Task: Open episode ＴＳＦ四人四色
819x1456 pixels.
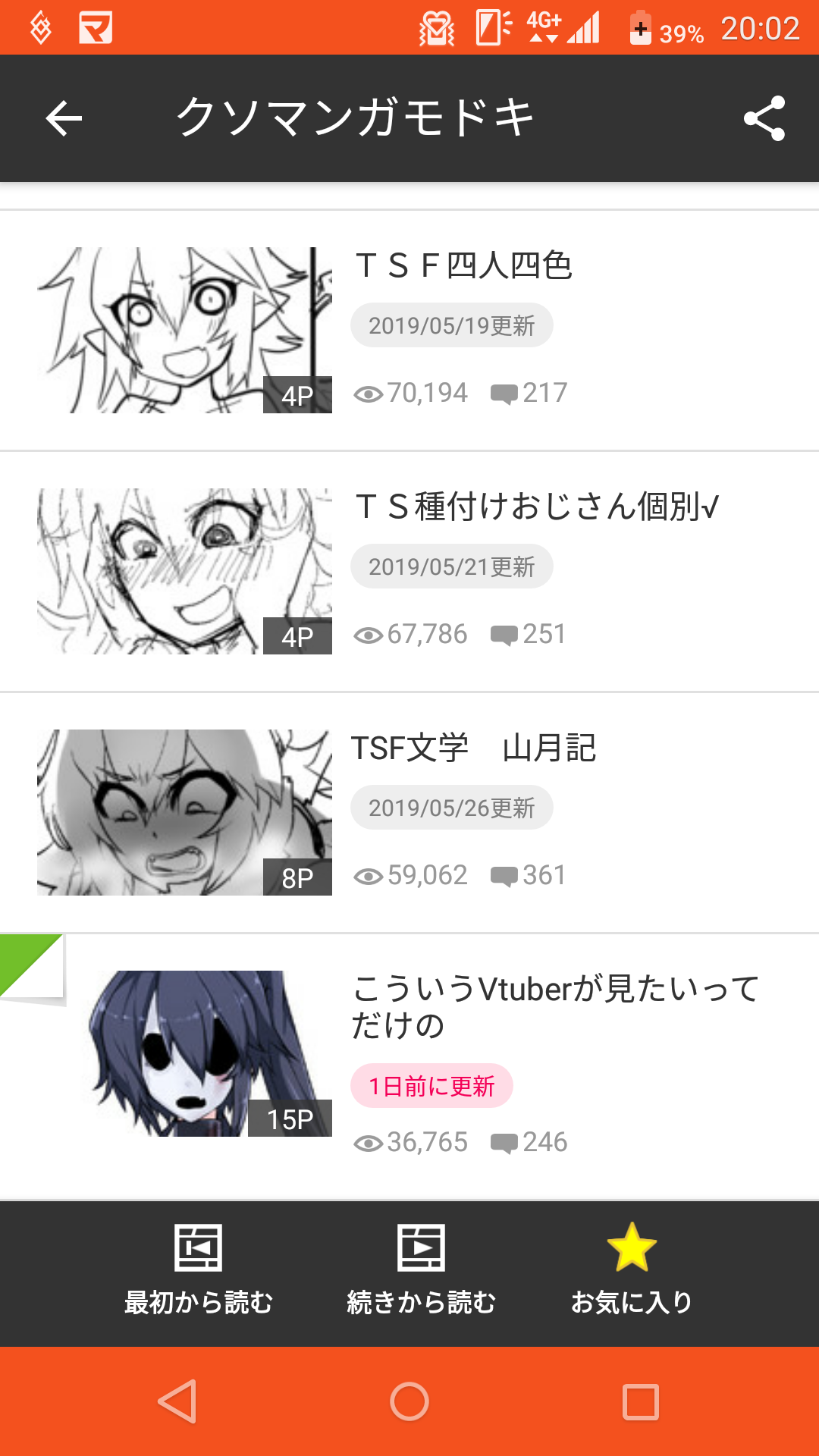Action: (463, 265)
